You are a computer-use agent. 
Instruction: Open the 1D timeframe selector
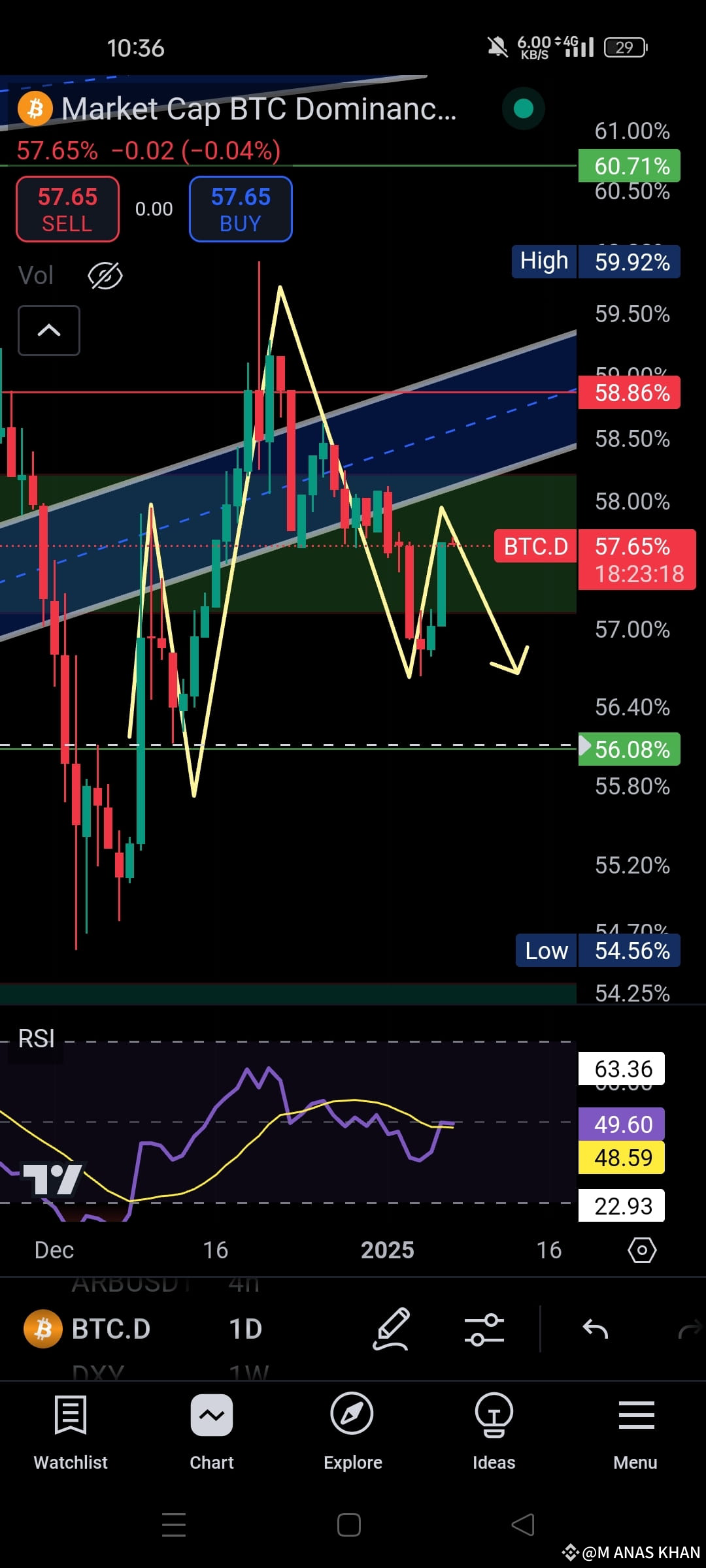pyautogui.click(x=244, y=1329)
